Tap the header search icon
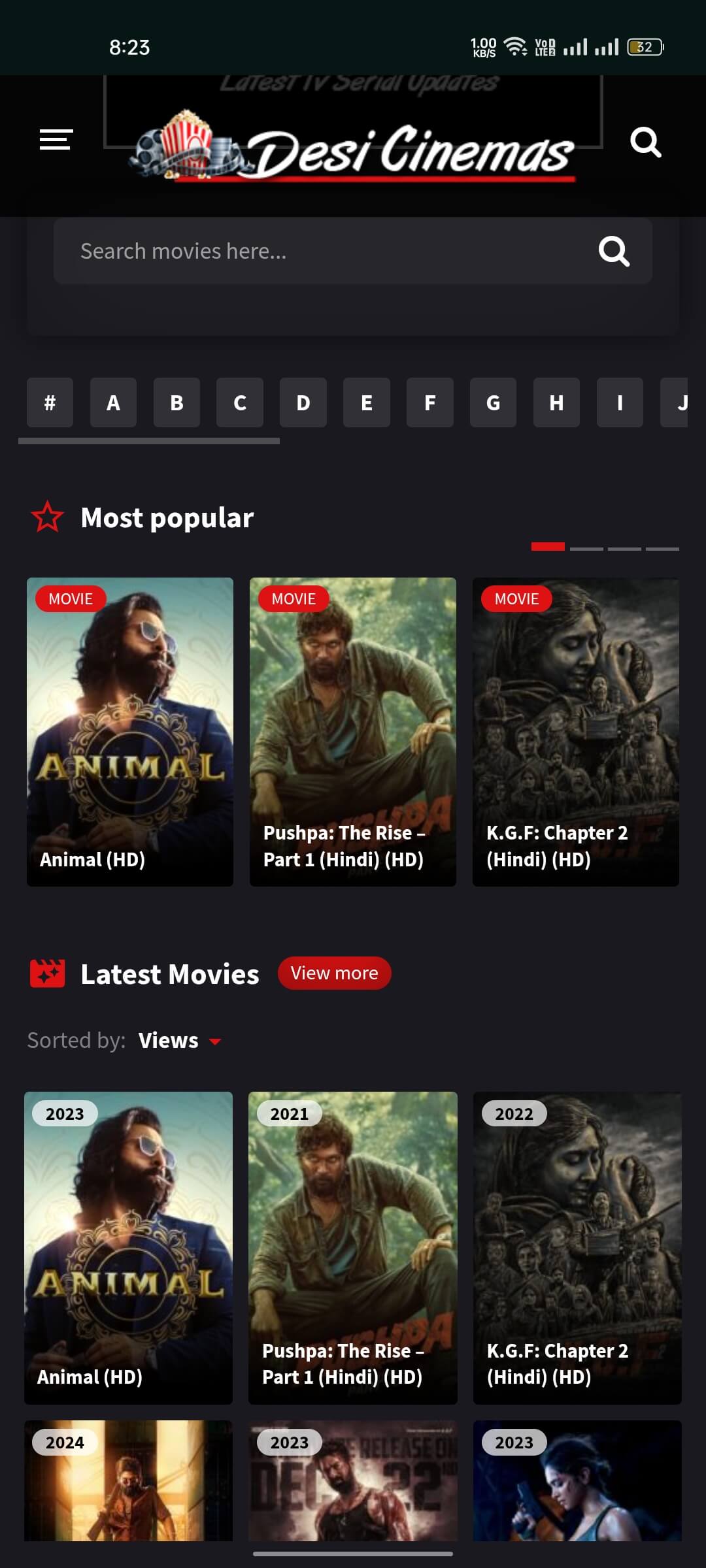706x1568 pixels. tap(645, 142)
